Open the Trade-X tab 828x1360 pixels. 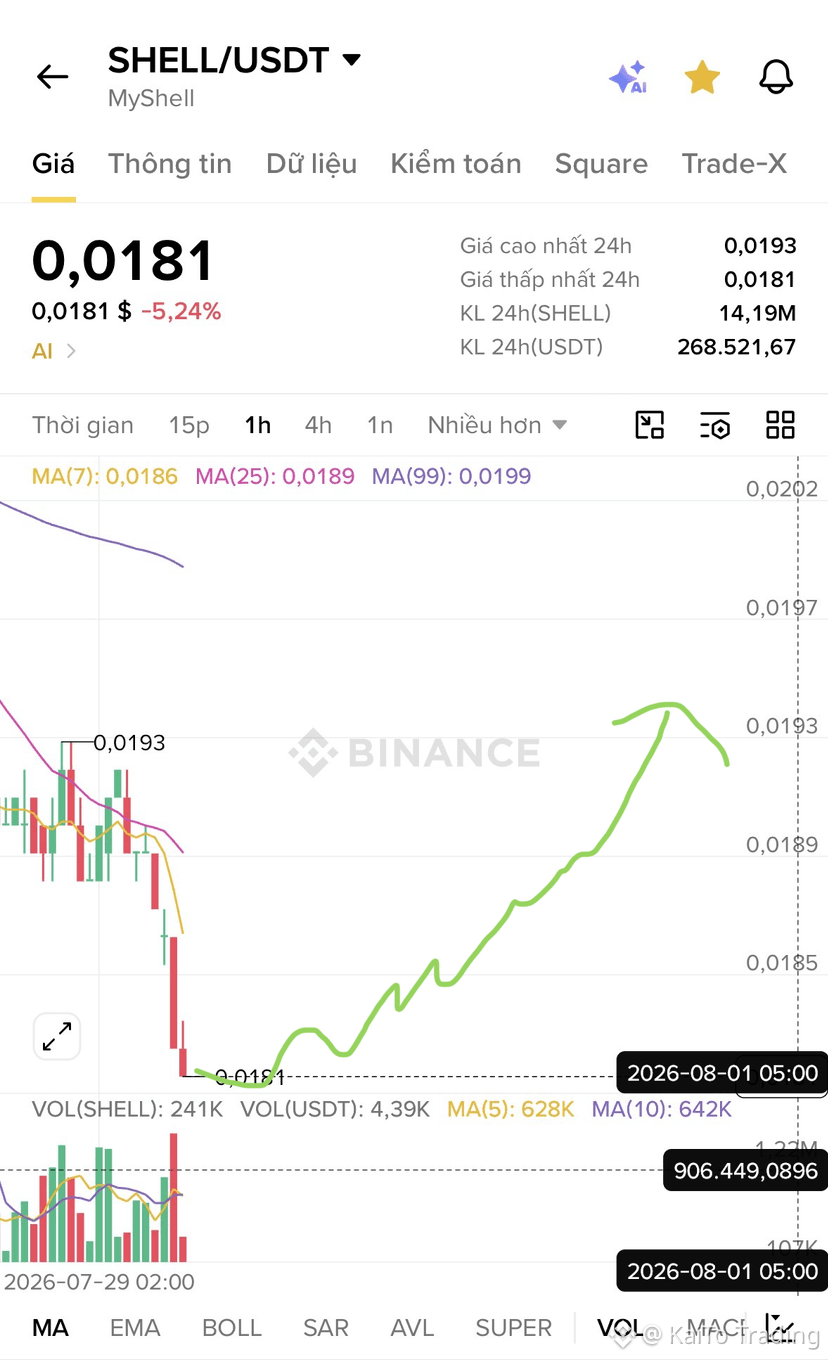click(x=734, y=164)
